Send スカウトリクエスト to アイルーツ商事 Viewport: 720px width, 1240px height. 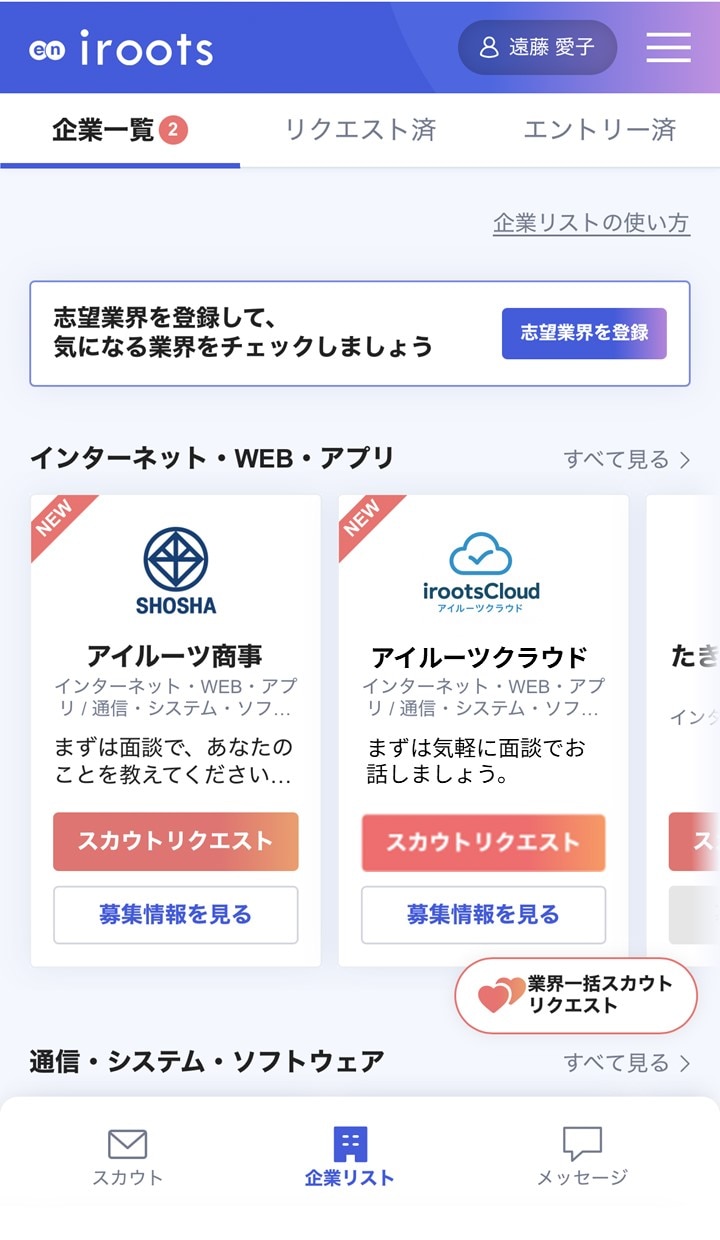pos(176,841)
